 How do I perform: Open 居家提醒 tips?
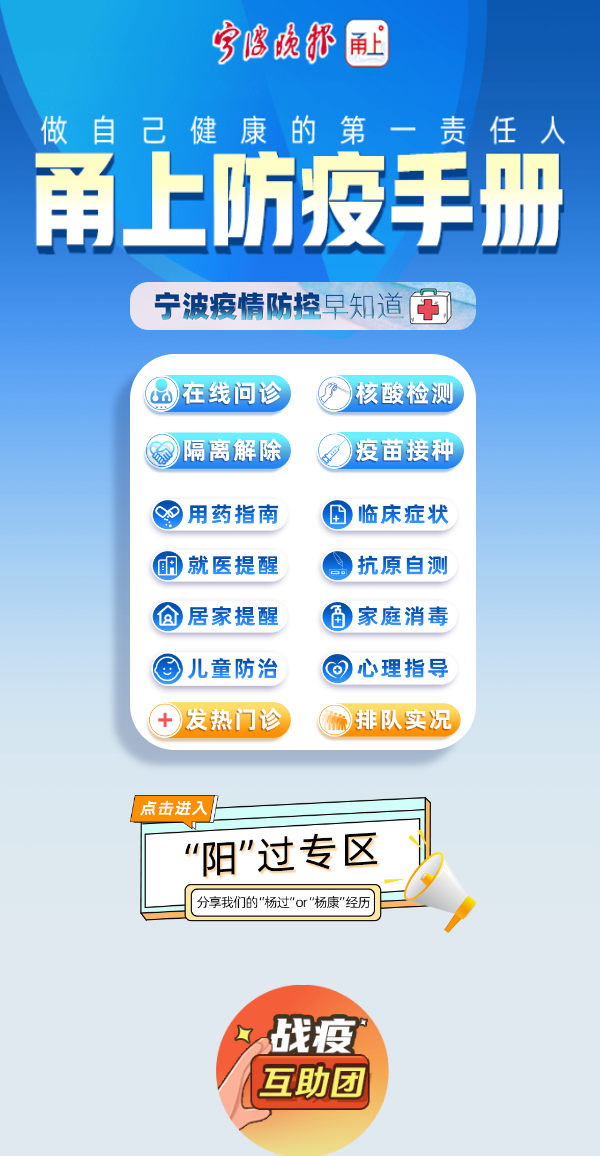pos(219,616)
